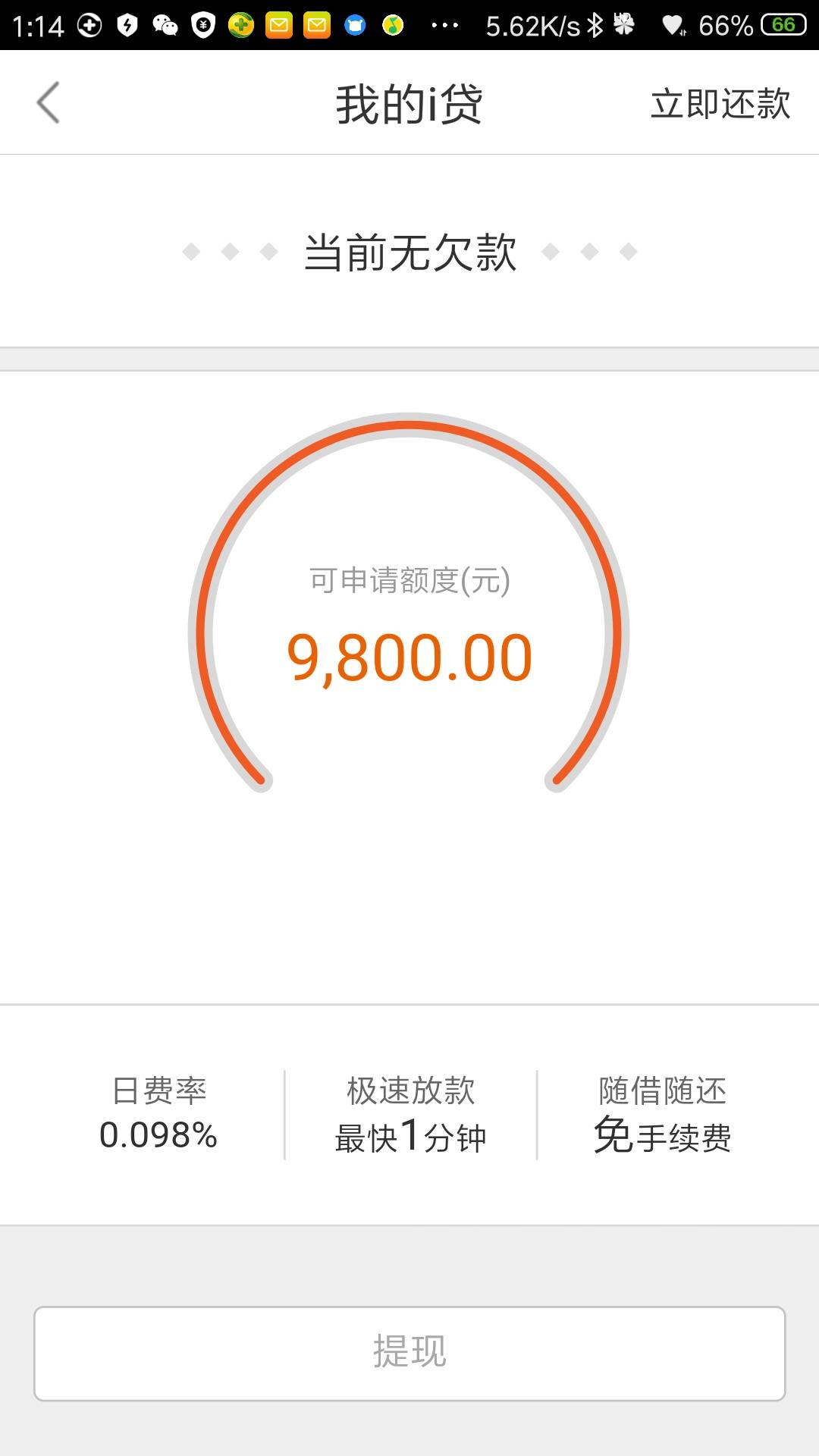Tap 立即还款 to repay now
819x1456 pixels.
point(720,103)
